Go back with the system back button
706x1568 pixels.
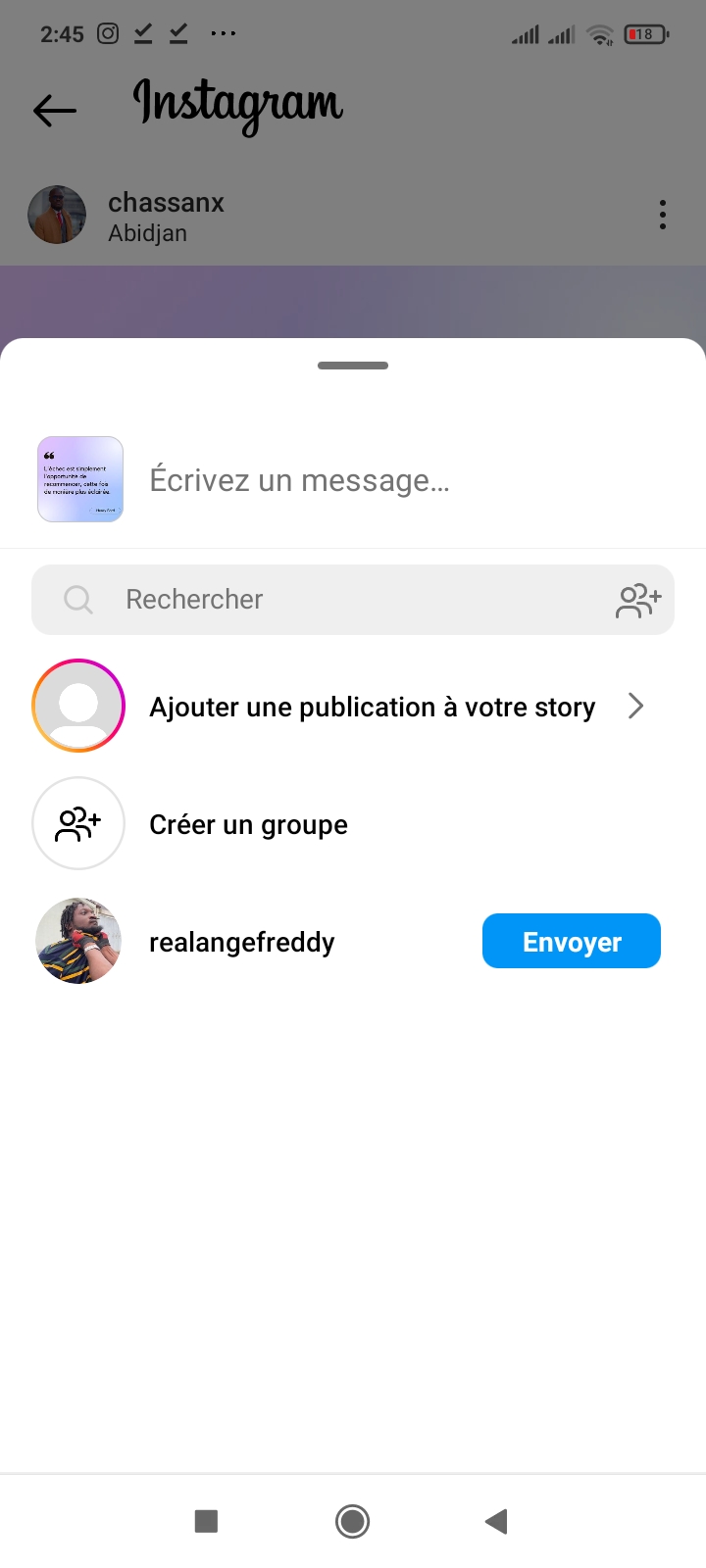click(x=496, y=1521)
